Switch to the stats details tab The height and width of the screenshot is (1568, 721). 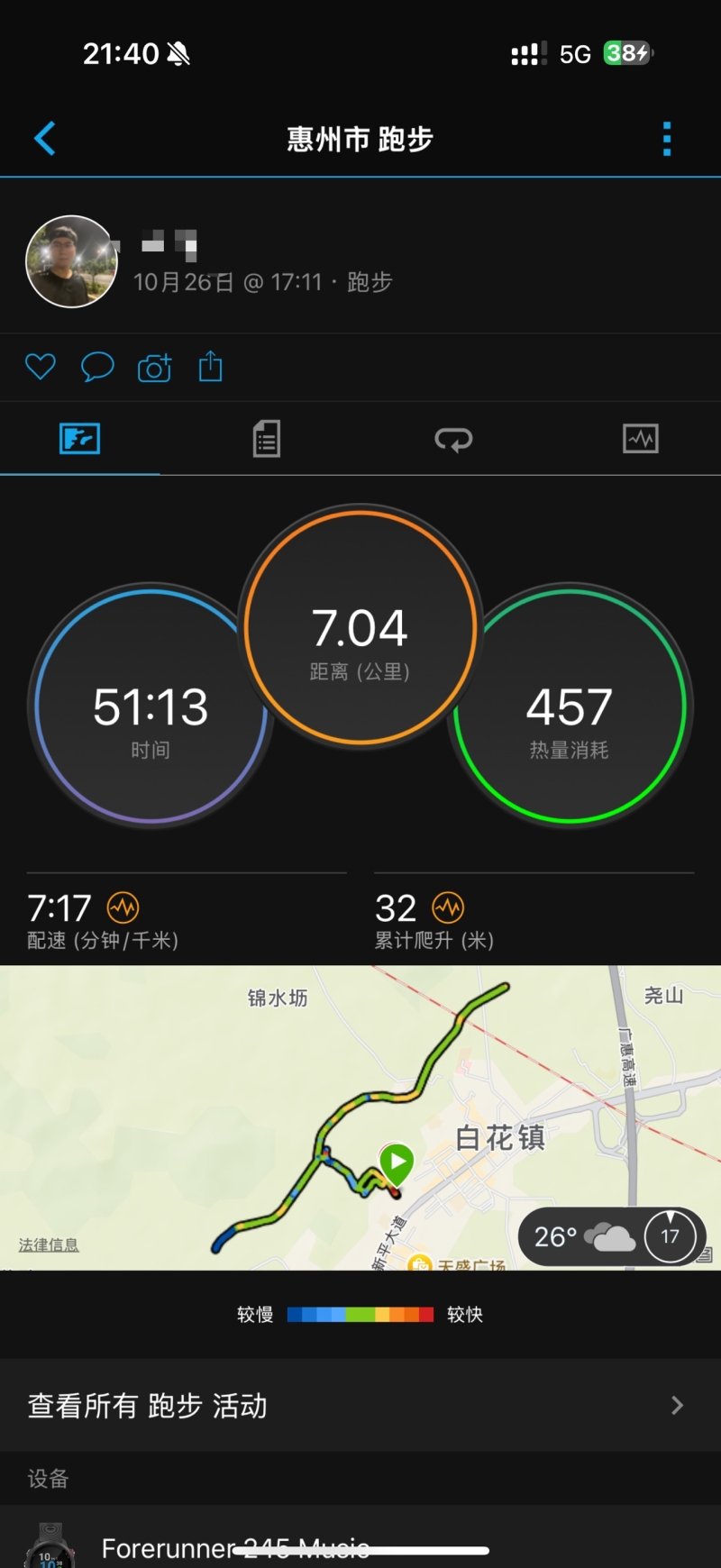[267, 439]
